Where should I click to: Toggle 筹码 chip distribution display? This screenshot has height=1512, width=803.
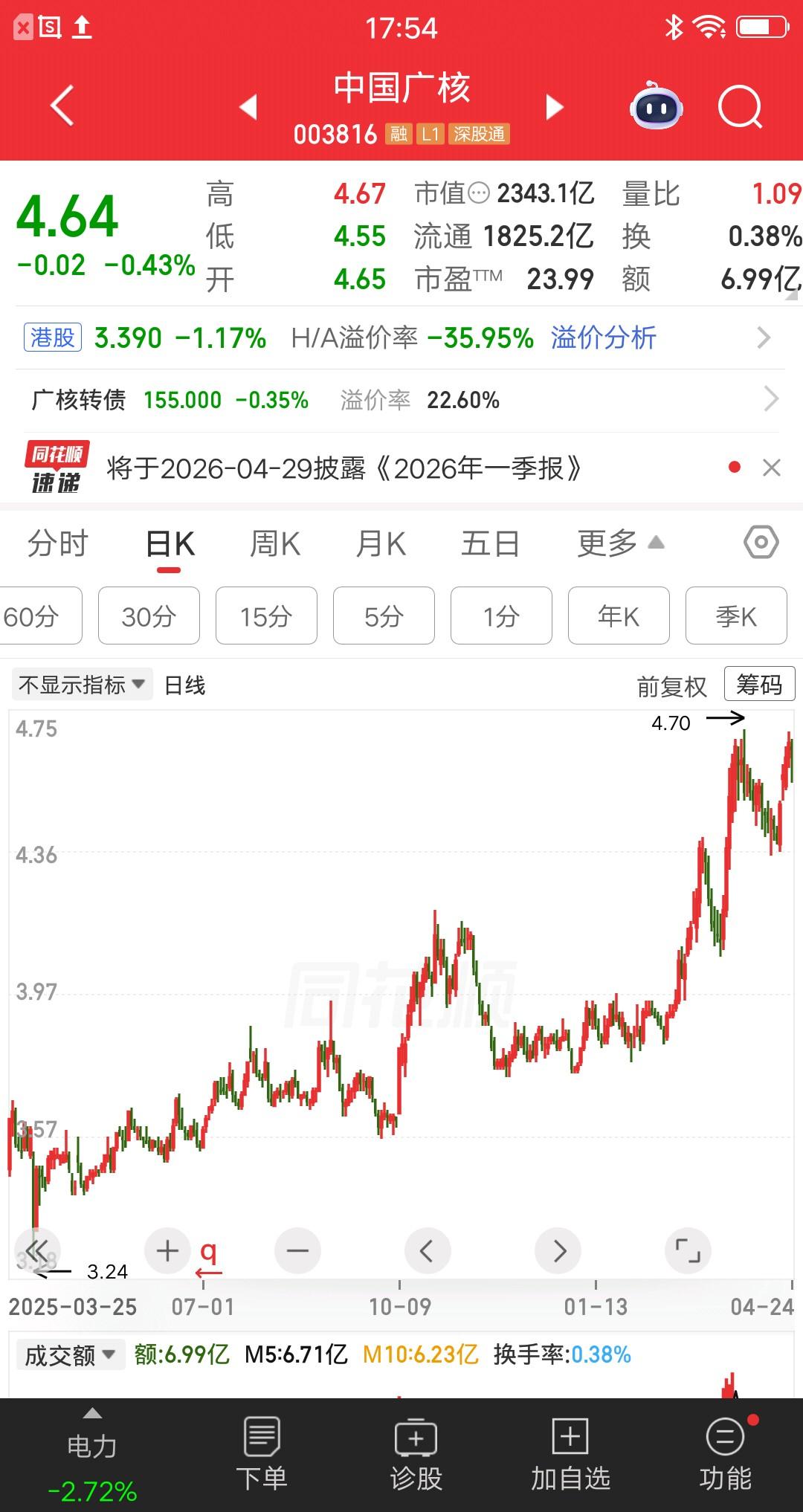coord(758,684)
